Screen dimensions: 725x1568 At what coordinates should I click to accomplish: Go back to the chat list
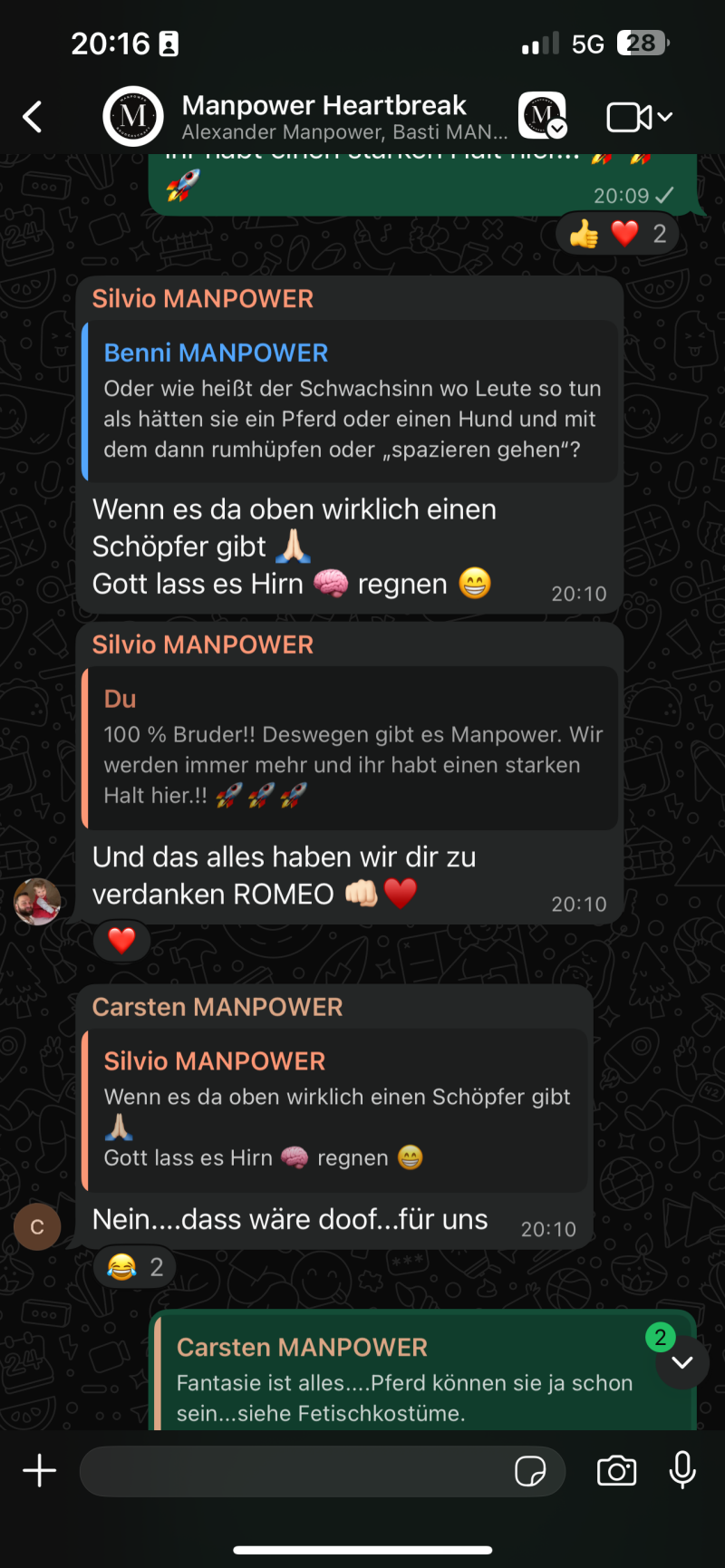click(33, 117)
